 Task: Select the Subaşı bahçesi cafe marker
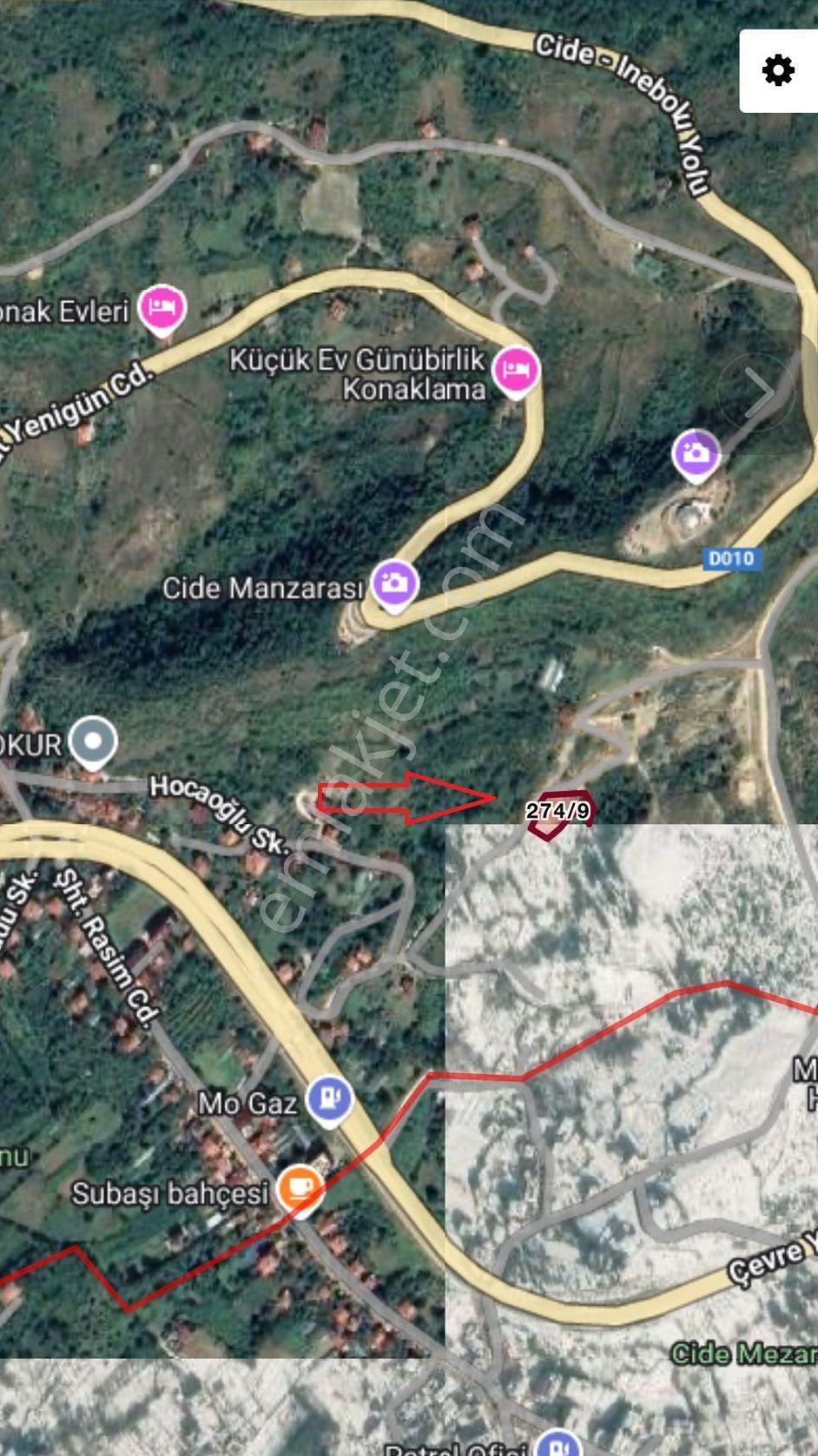tap(300, 1191)
